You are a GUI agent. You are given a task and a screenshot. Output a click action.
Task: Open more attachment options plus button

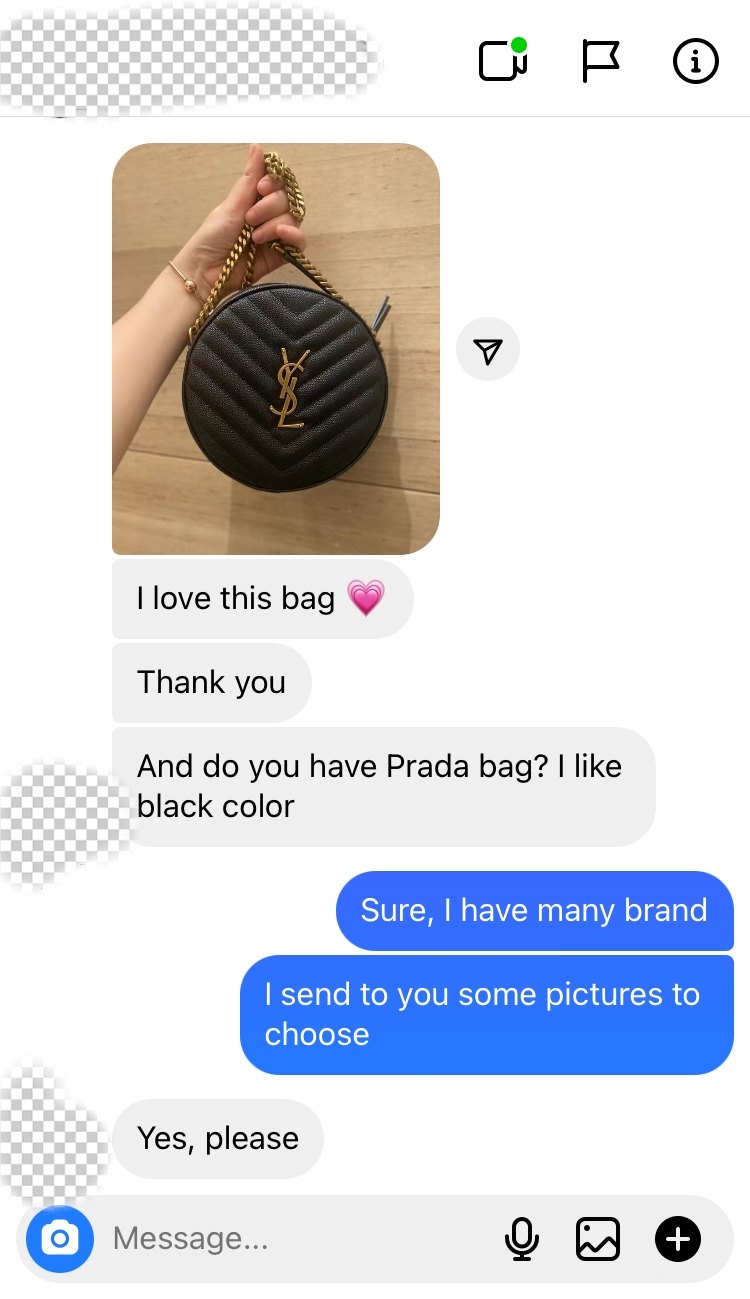pos(678,1240)
